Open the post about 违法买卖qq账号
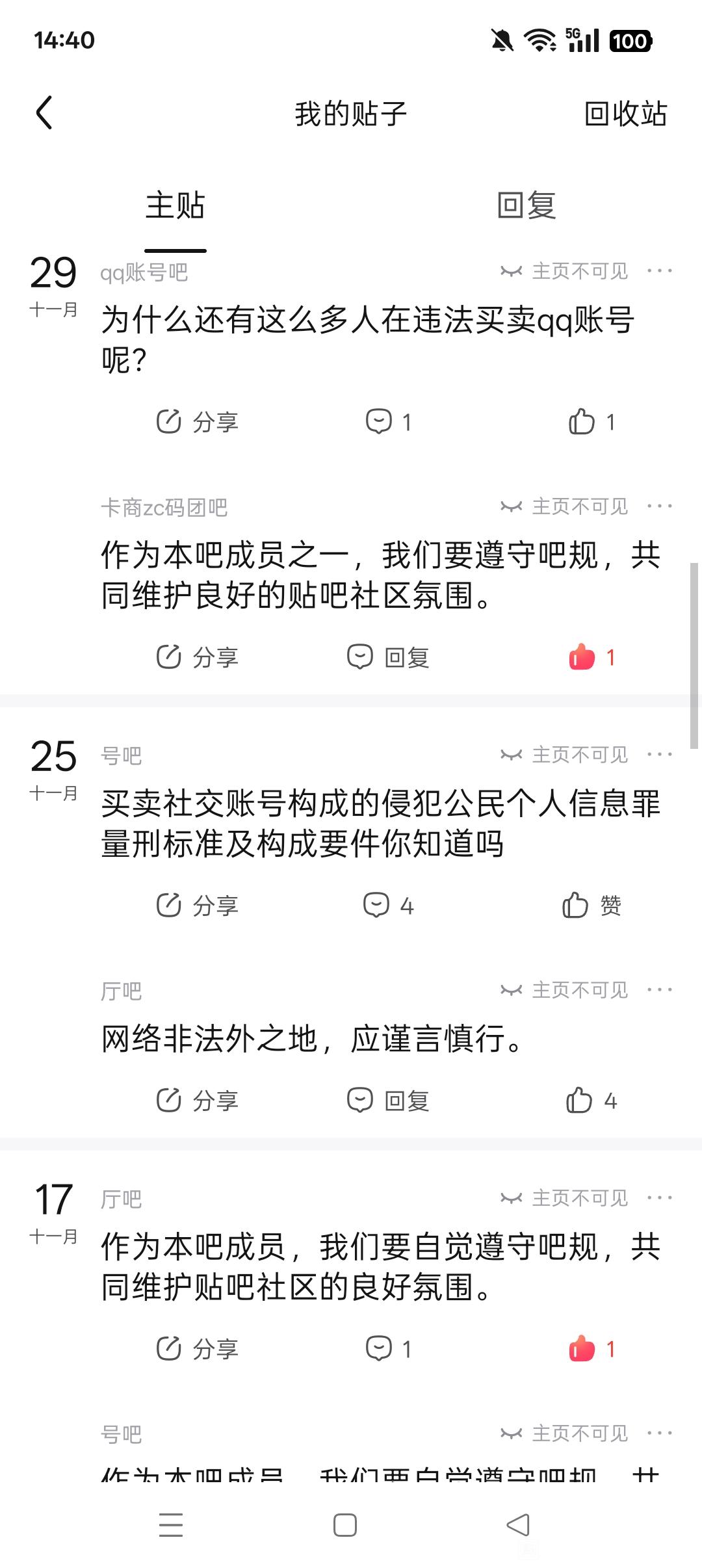Screen dimensions: 702x1568 367,339
